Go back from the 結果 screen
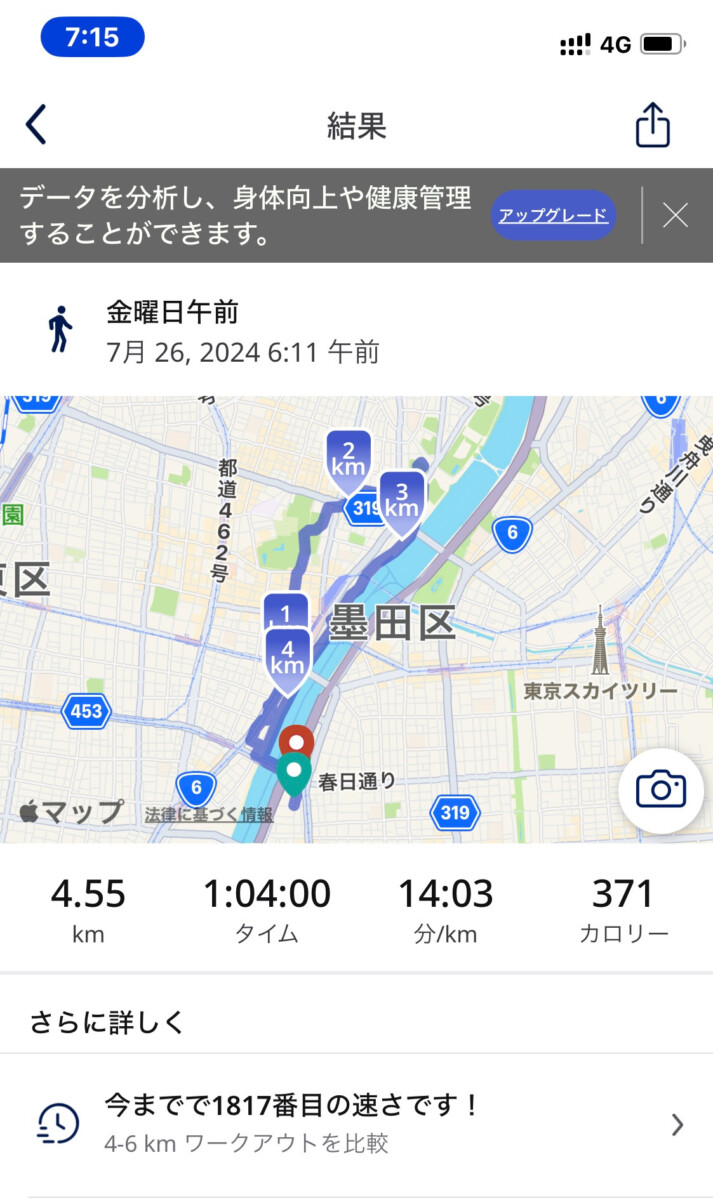 coord(36,126)
